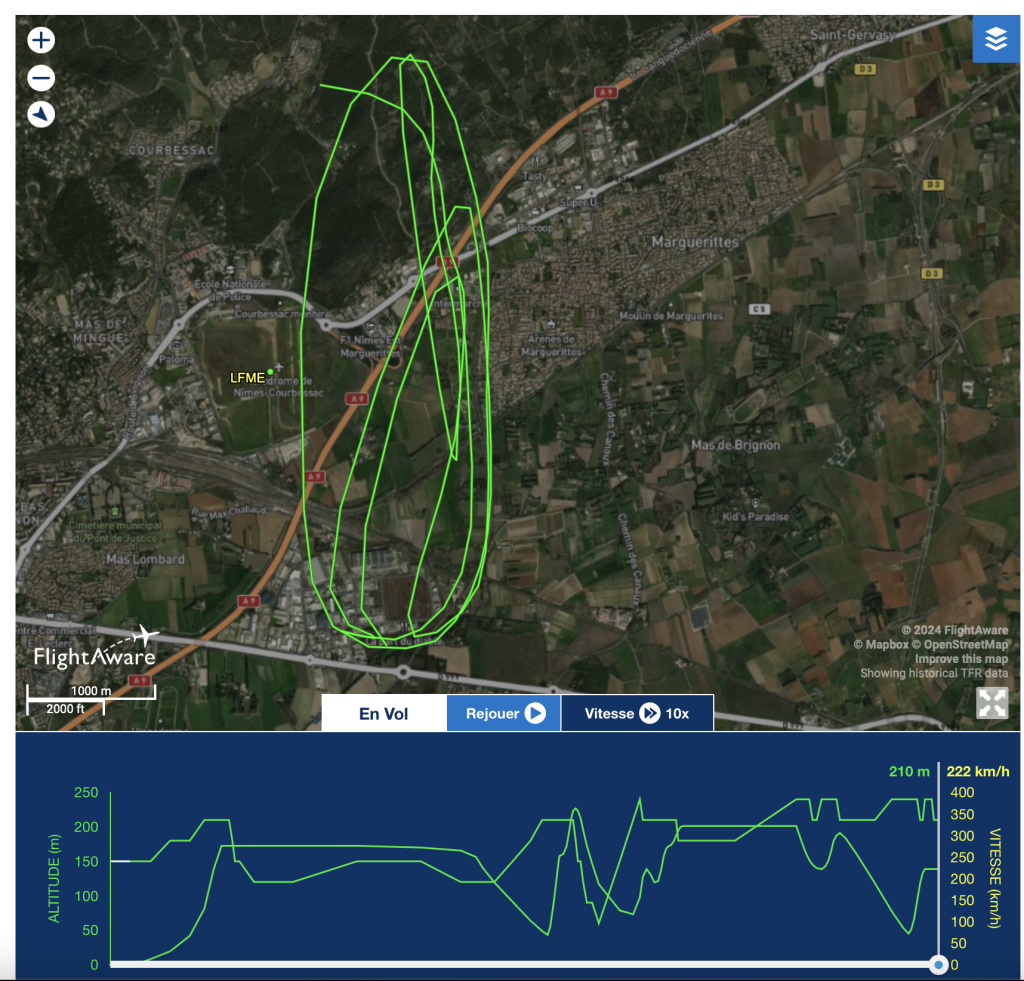Tap the Rejouer replay button

pyautogui.click(x=504, y=713)
